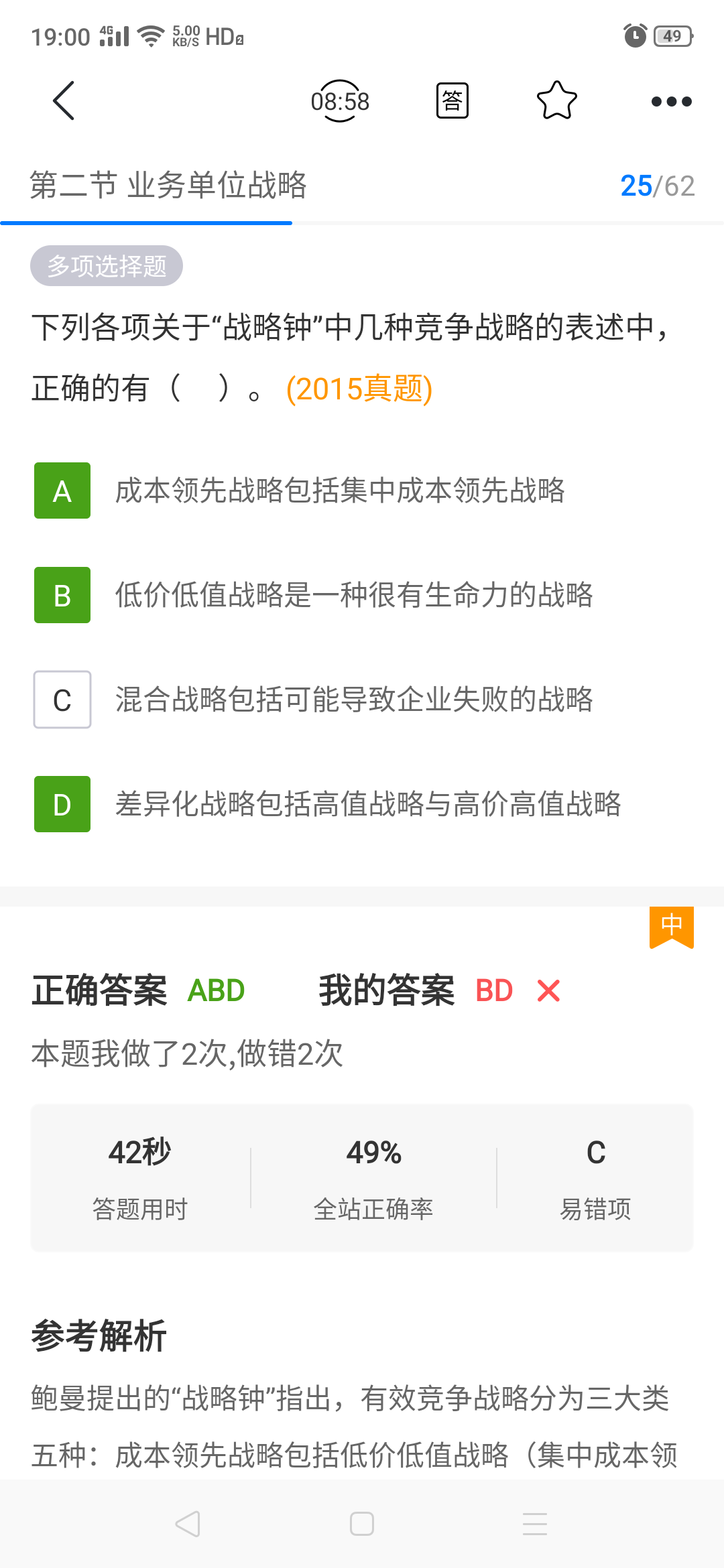Open recent apps from navigation bar
Image resolution: width=724 pixels, height=1568 pixels.
(535, 1524)
